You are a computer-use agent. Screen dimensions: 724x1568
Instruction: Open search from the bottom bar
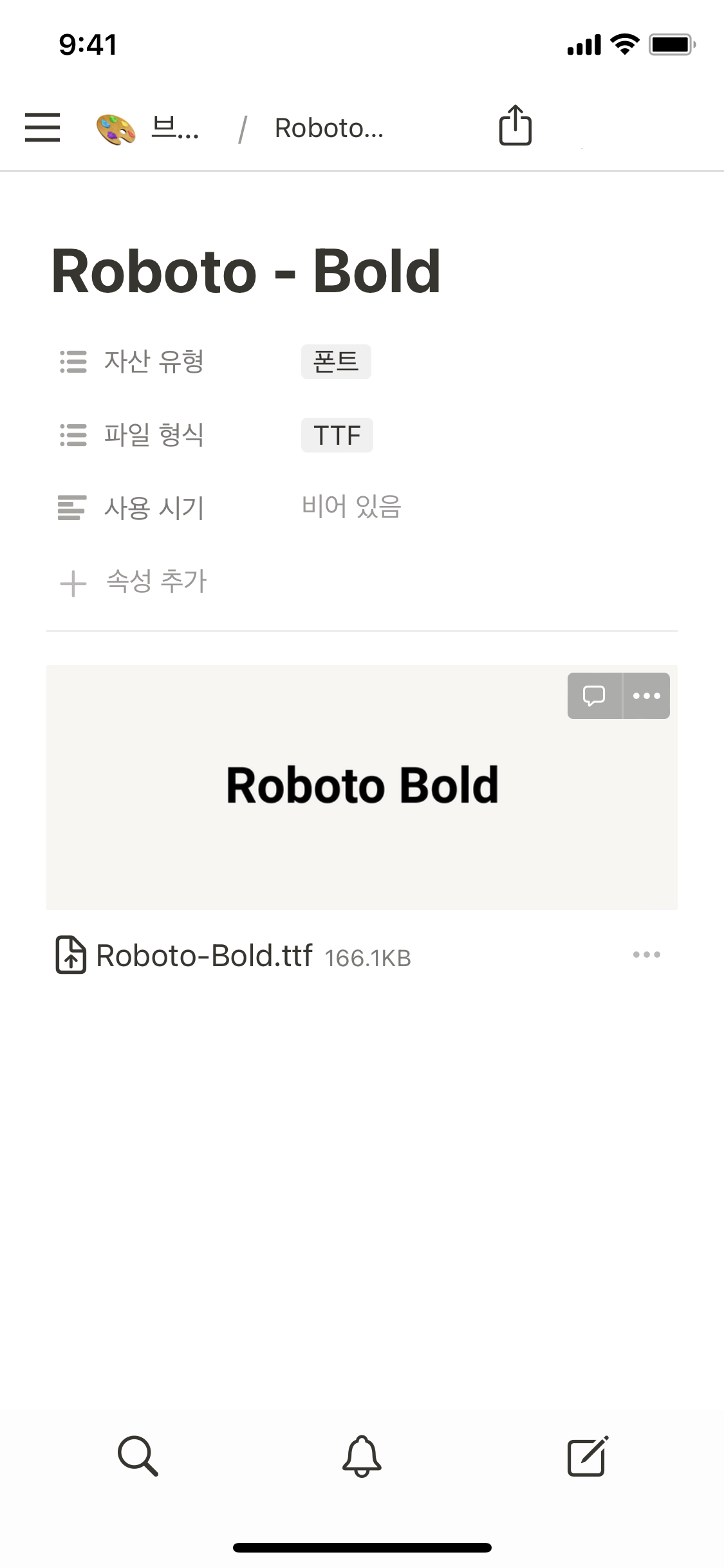(x=138, y=1456)
